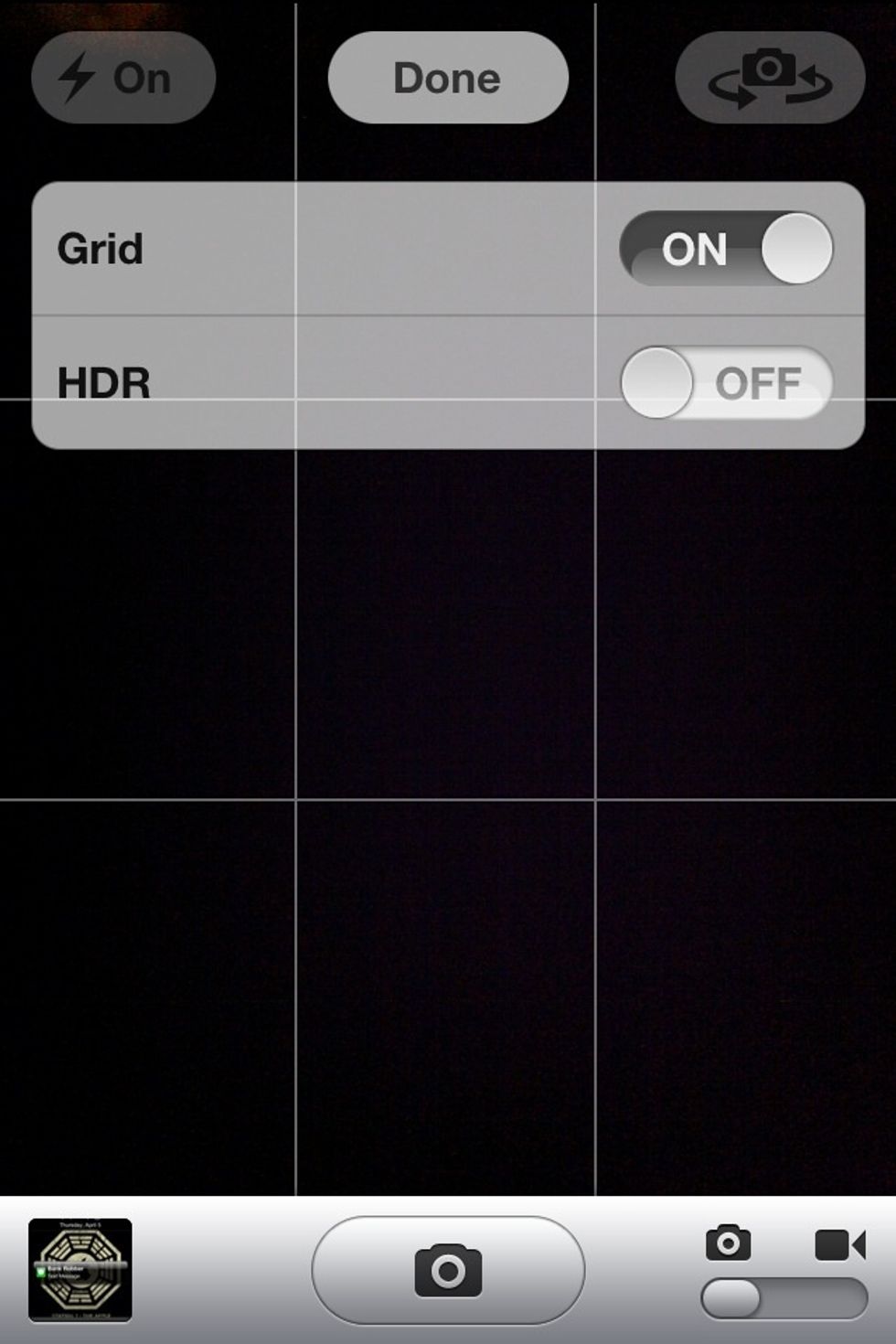The image size is (896, 1344).
Task: Toggle the flash On button
Action: (123, 78)
